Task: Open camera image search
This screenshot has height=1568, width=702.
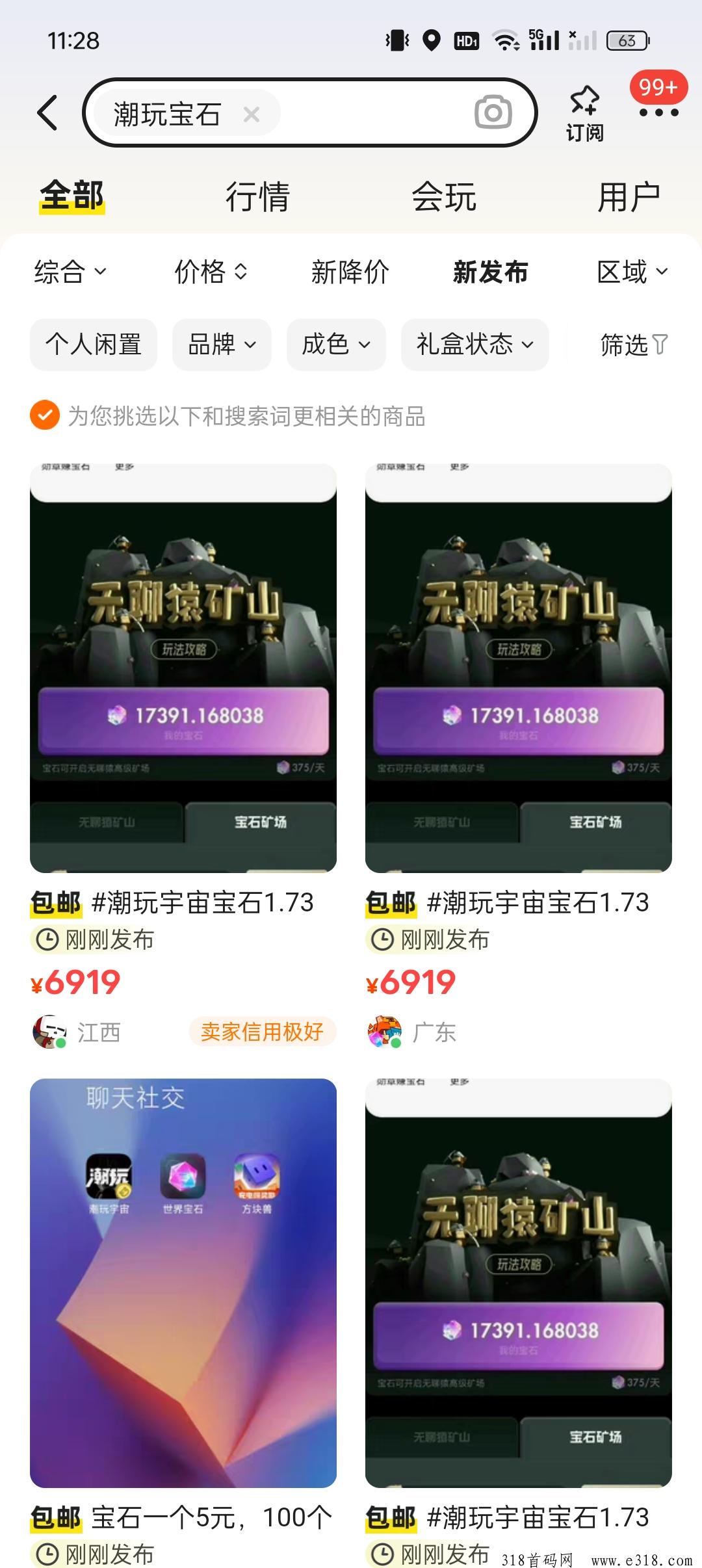Action: click(x=493, y=112)
